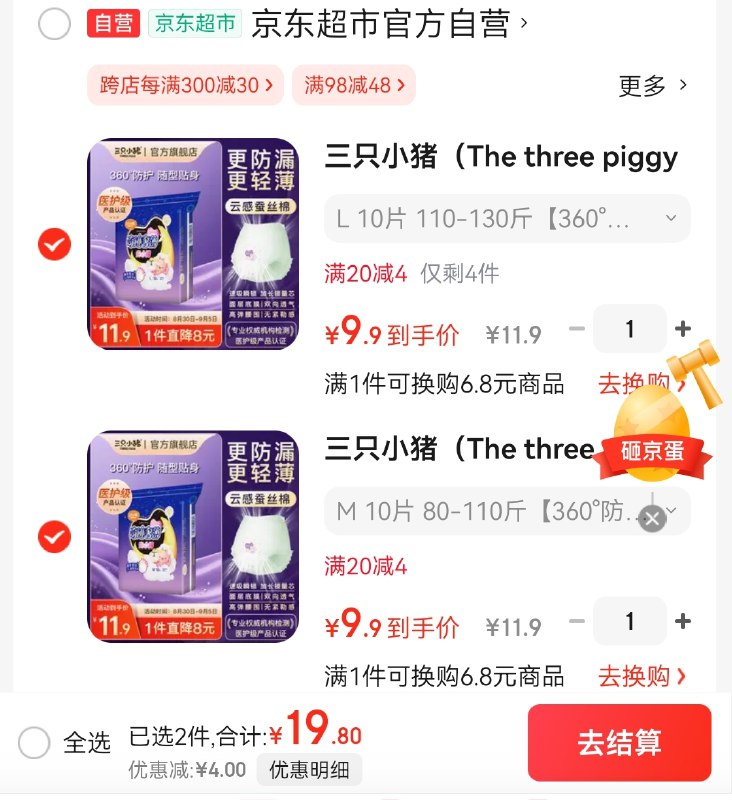732x800 pixels.
Task: Open the first product's thumbnail image
Action: (194, 240)
